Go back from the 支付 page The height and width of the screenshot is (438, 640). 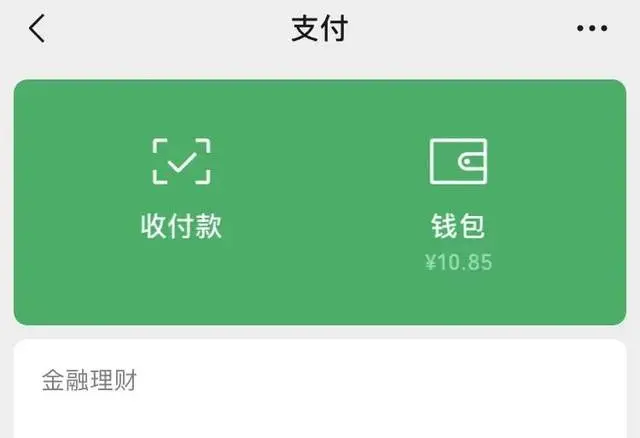click(37, 29)
